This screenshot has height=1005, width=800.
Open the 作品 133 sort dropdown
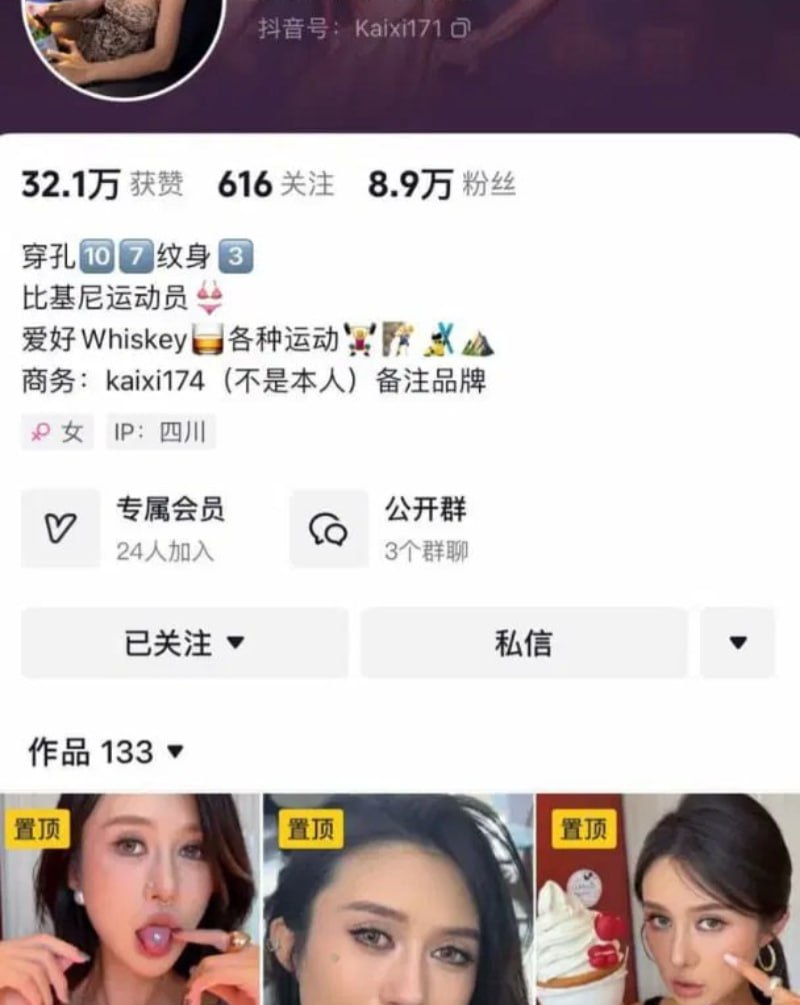pos(106,751)
